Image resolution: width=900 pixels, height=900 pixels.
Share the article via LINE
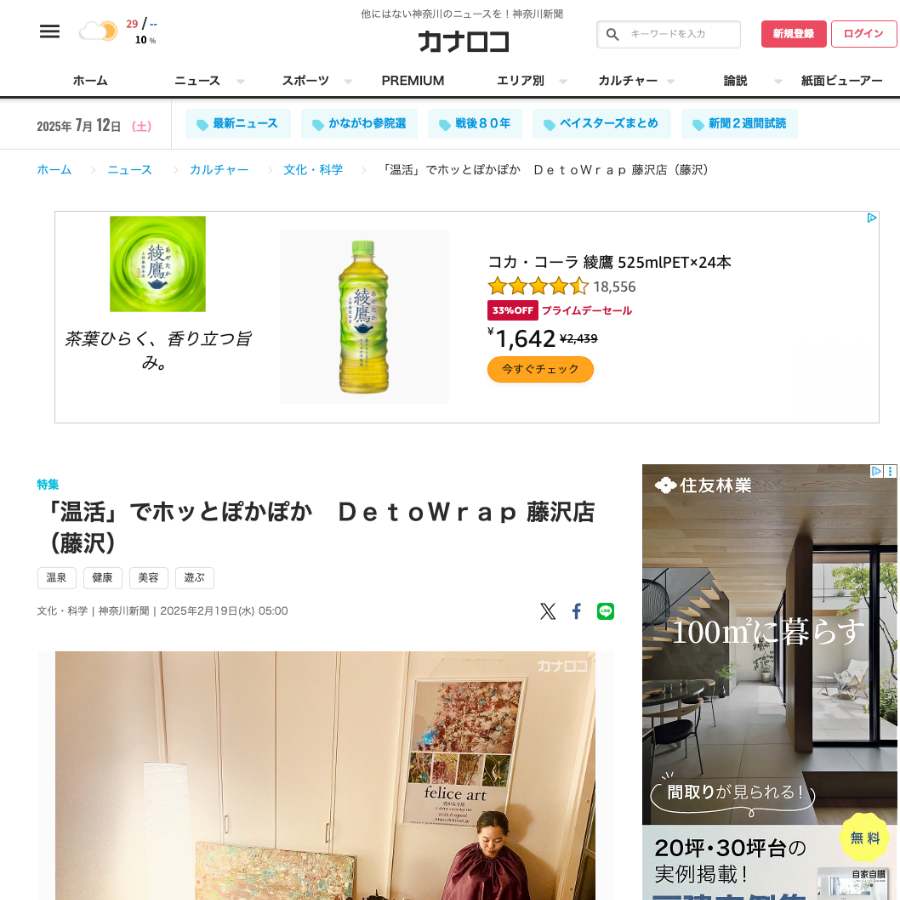coord(605,611)
